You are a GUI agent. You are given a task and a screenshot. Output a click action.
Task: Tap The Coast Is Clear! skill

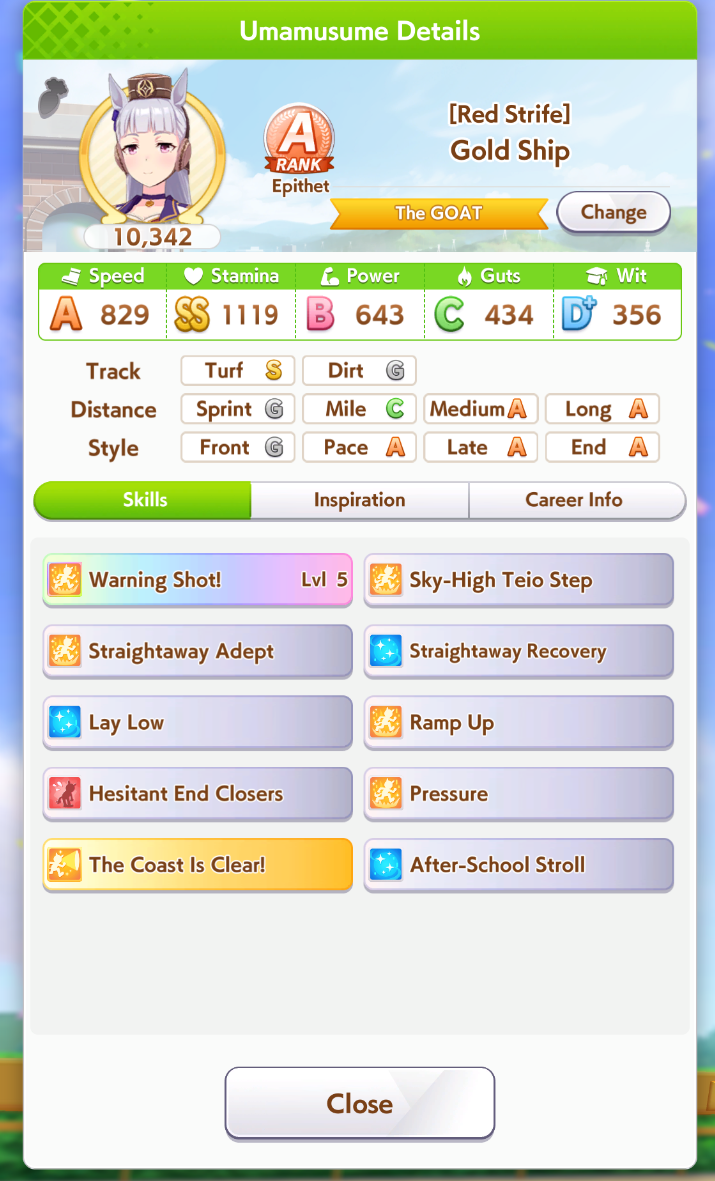point(197,865)
